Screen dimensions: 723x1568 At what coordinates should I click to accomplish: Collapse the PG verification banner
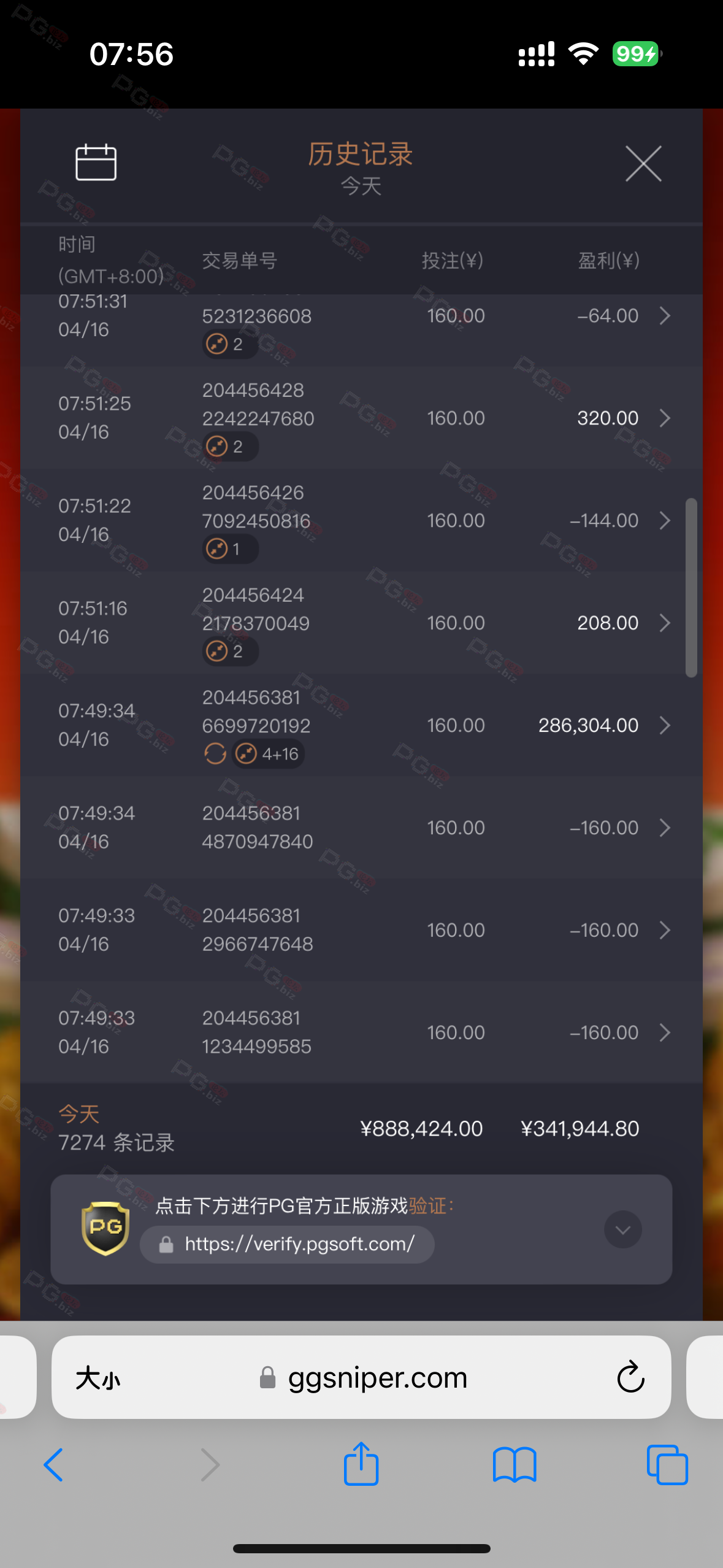[x=622, y=1229]
